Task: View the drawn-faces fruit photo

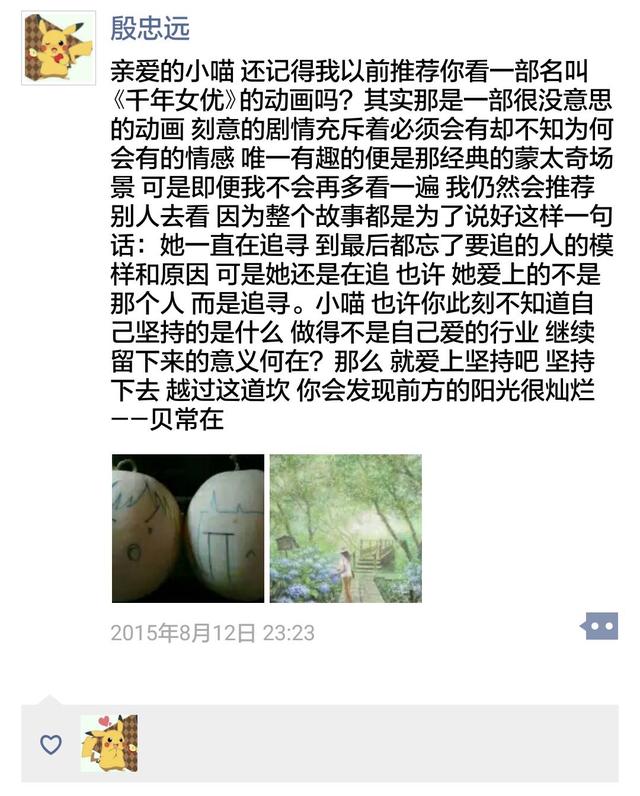Action: [187, 528]
